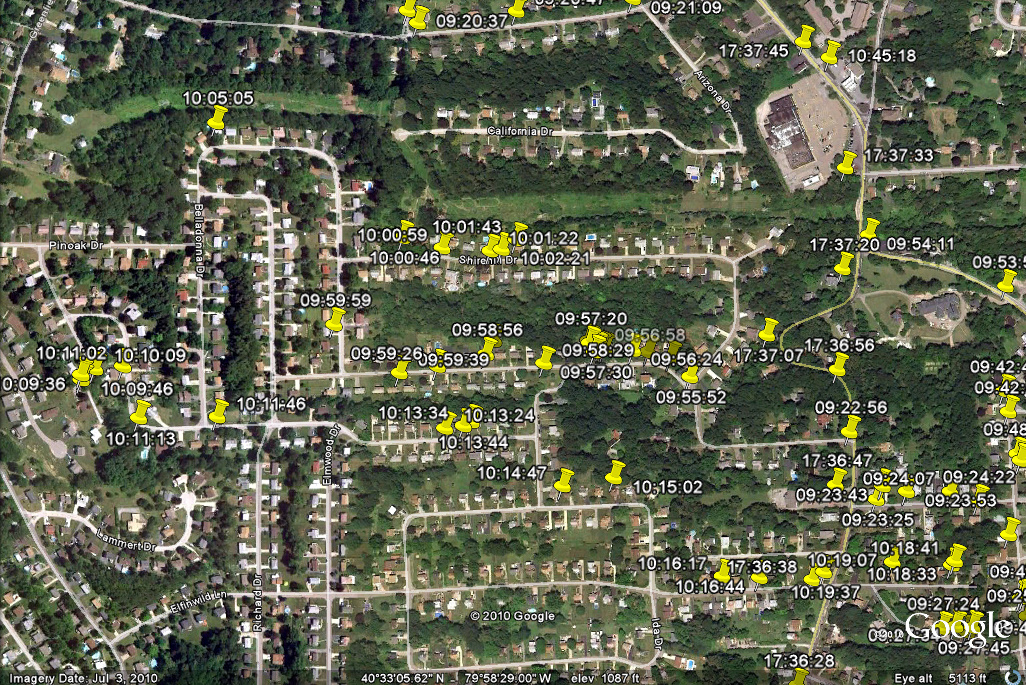The image size is (1026, 685).
Task: Open the 09:59:59 pushpin
Action: (336, 320)
